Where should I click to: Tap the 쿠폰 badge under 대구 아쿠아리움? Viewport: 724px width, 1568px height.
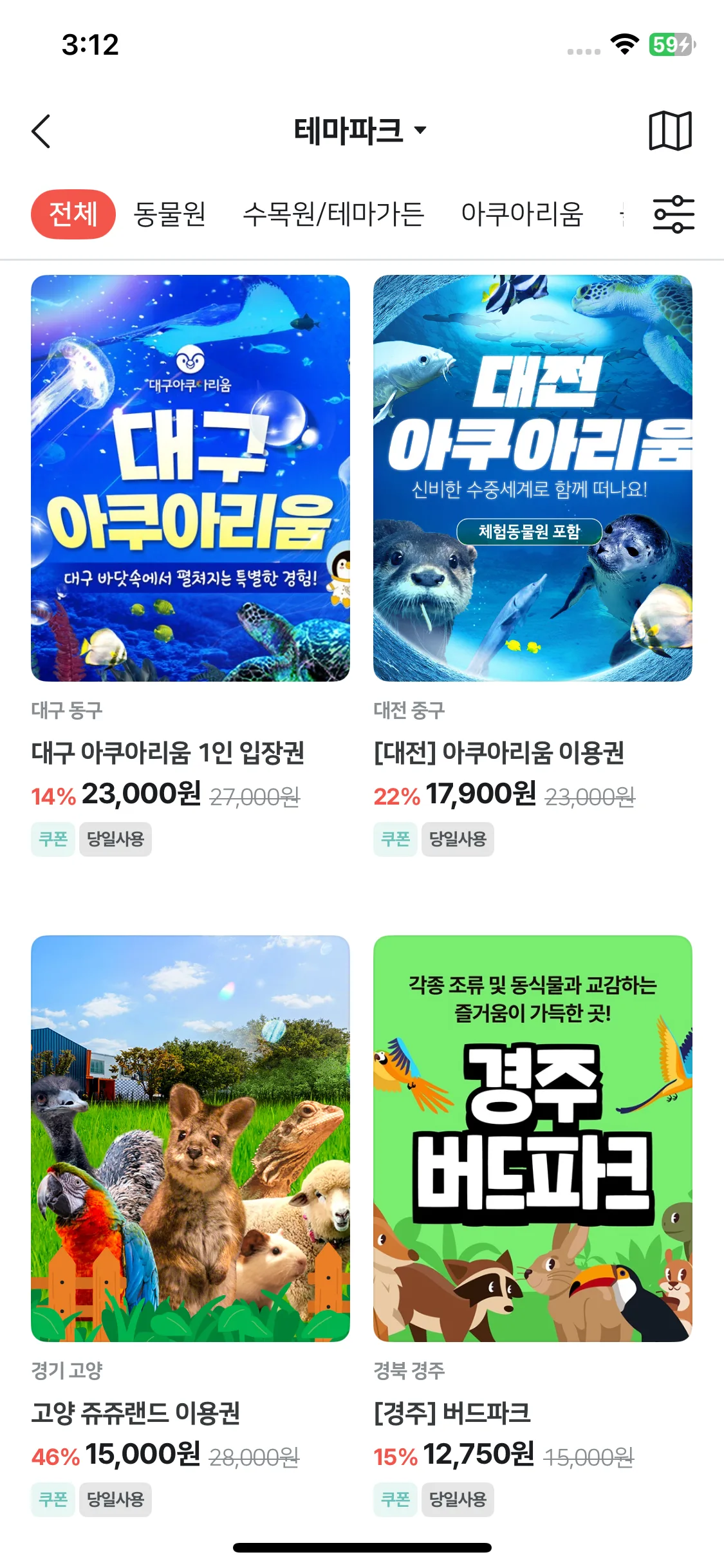pyautogui.click(x=53, y=838)
